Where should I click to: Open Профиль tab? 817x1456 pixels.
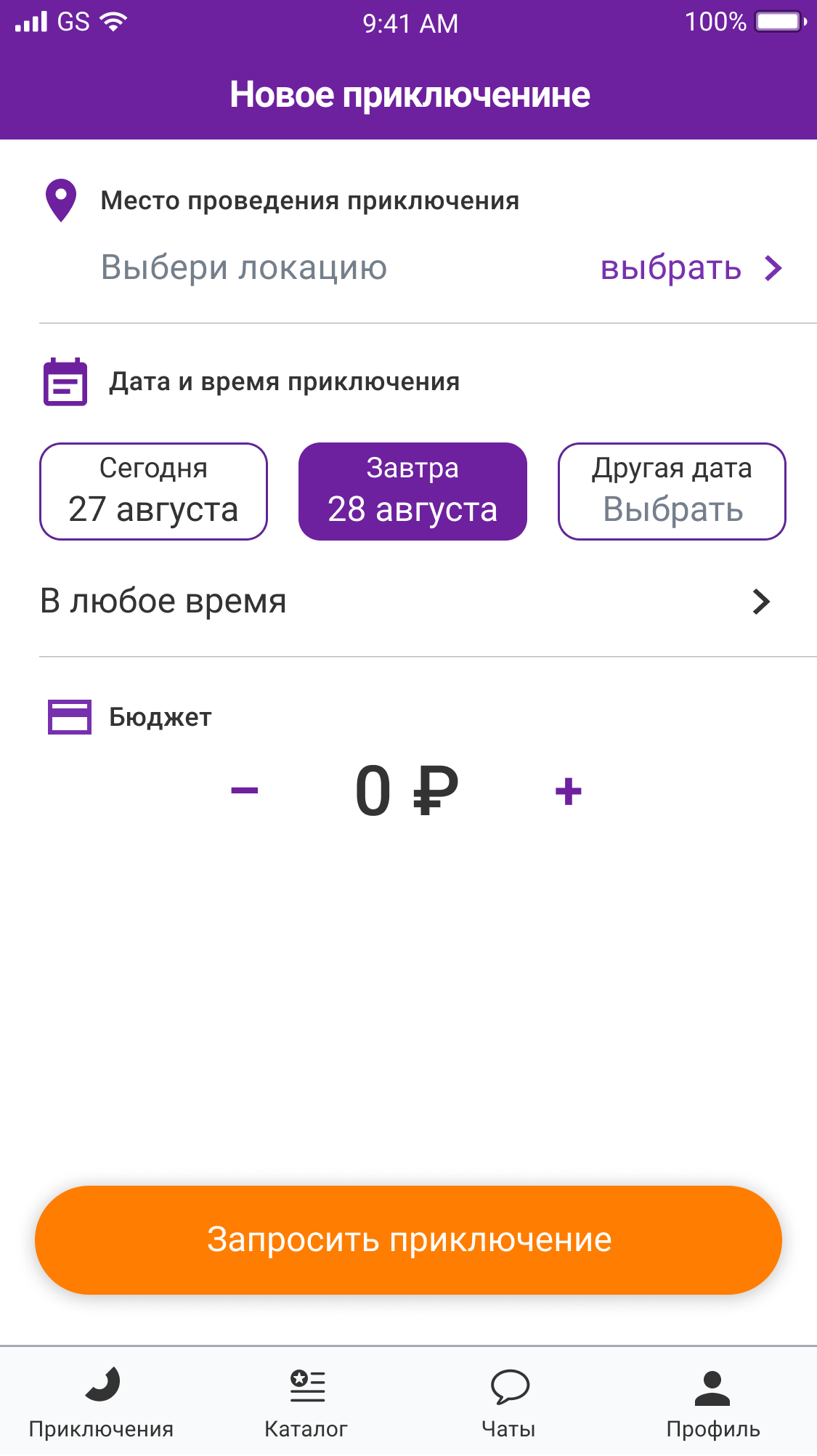[712, 1402]
